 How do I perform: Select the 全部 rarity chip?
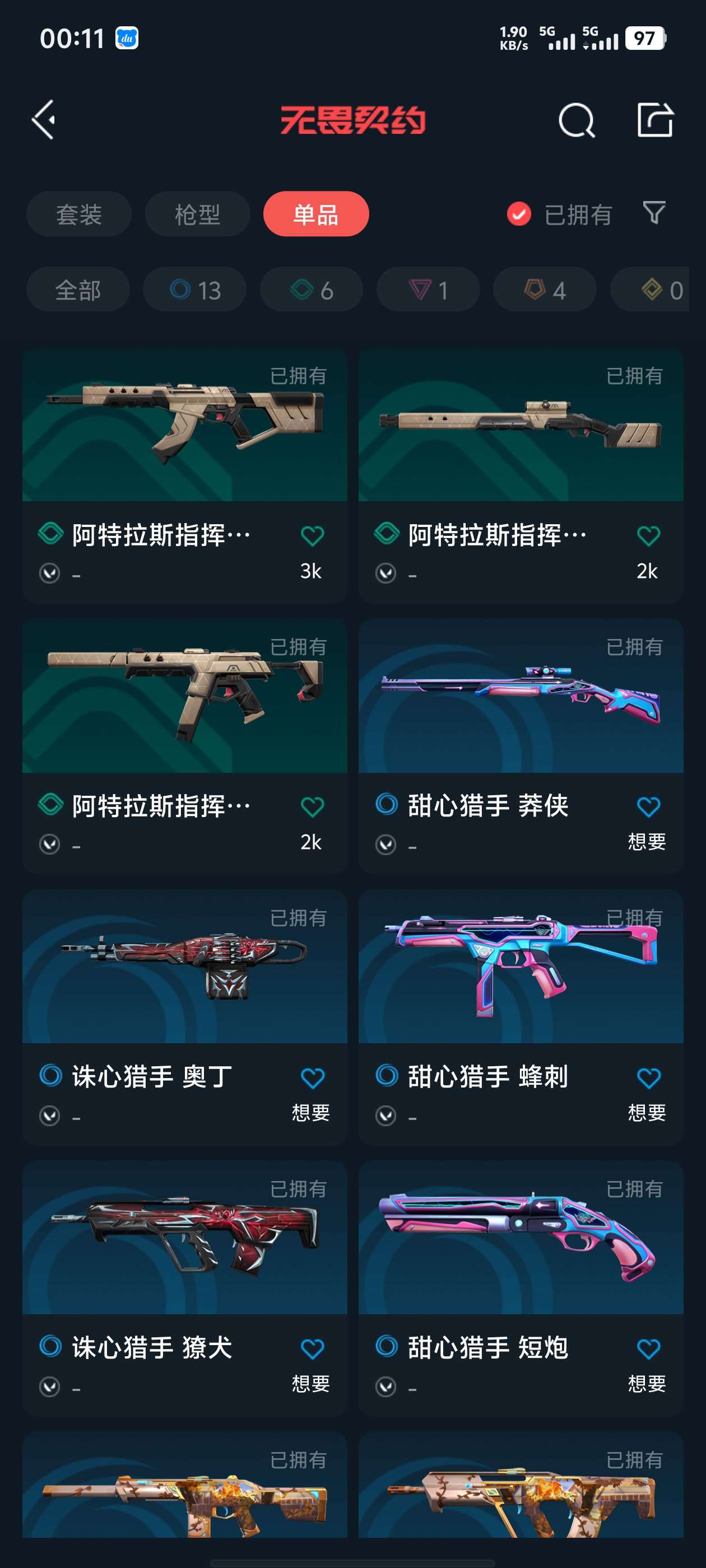(x=78, y=290)
